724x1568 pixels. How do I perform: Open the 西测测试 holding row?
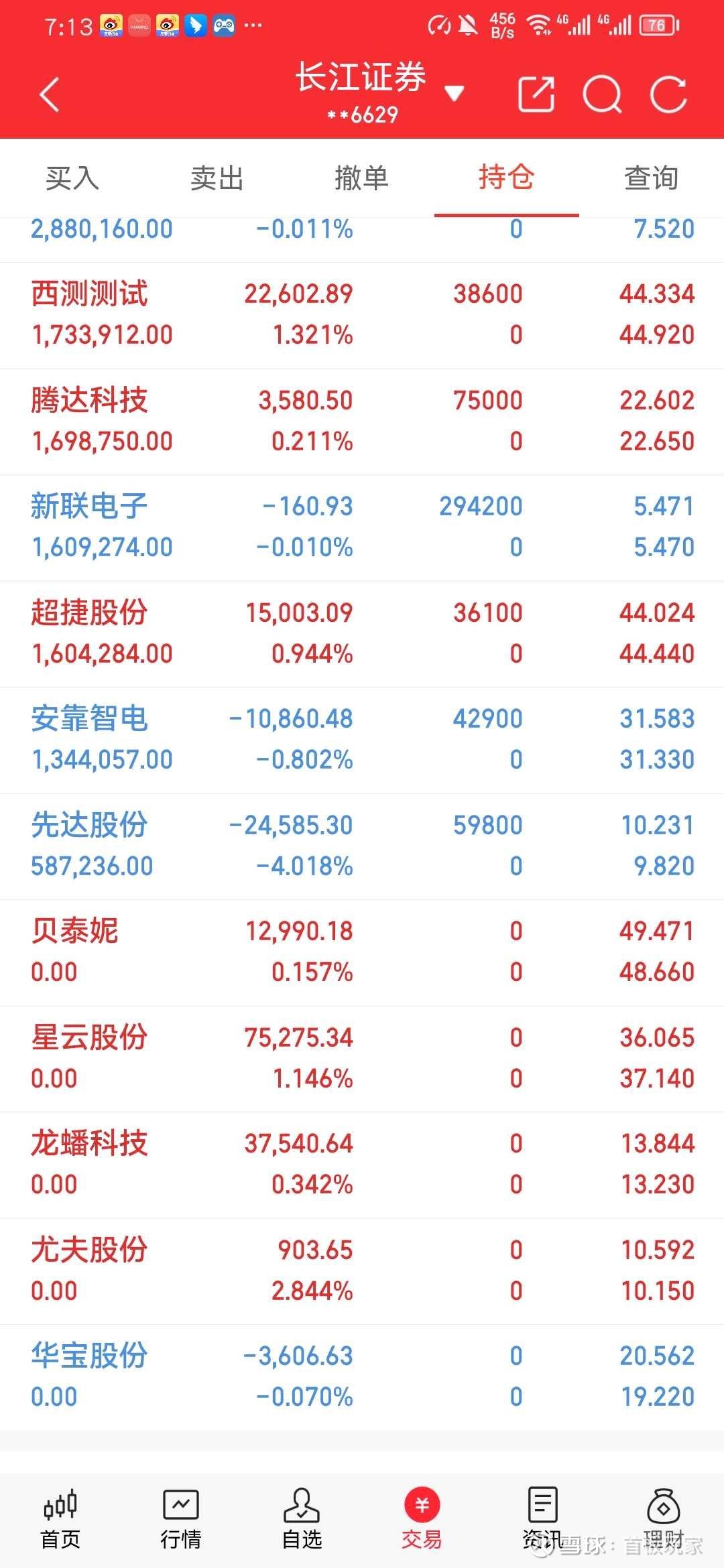coord(362,315)
